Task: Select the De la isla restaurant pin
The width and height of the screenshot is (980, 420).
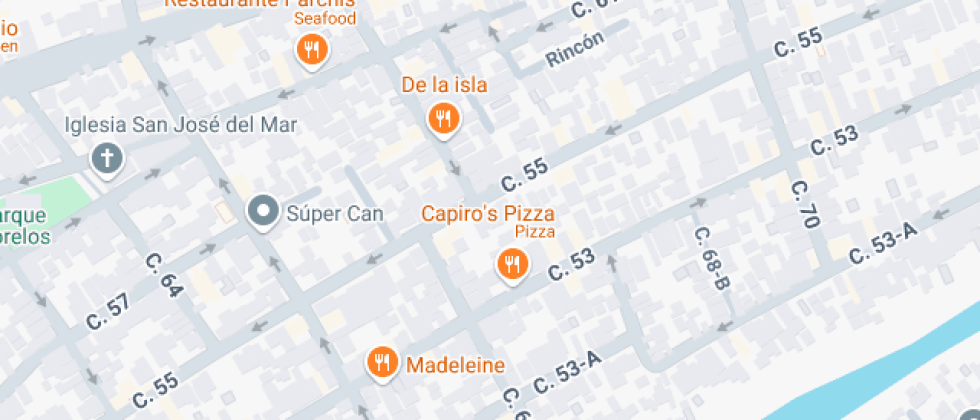Action: (x=443, y=121)
